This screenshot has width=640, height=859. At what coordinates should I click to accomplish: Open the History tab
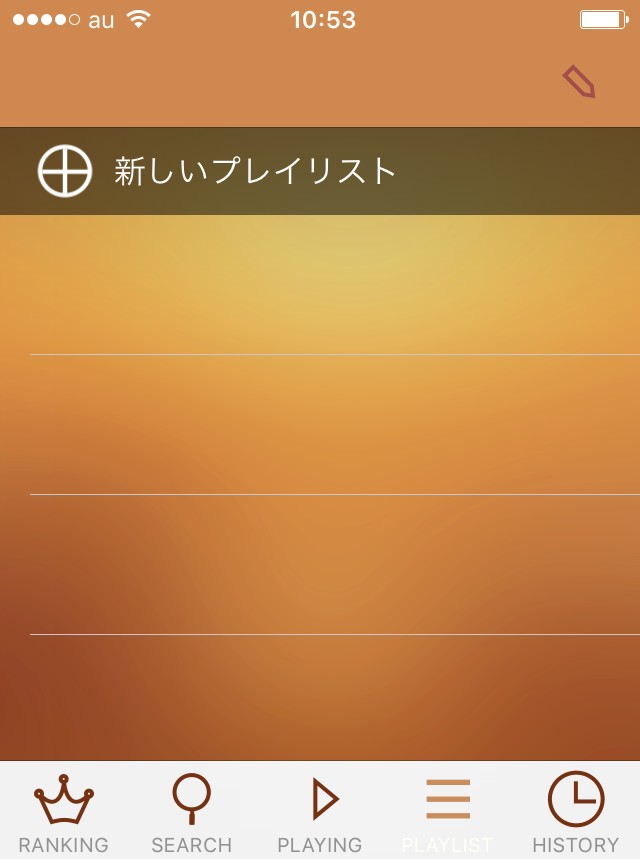(575, 812)
